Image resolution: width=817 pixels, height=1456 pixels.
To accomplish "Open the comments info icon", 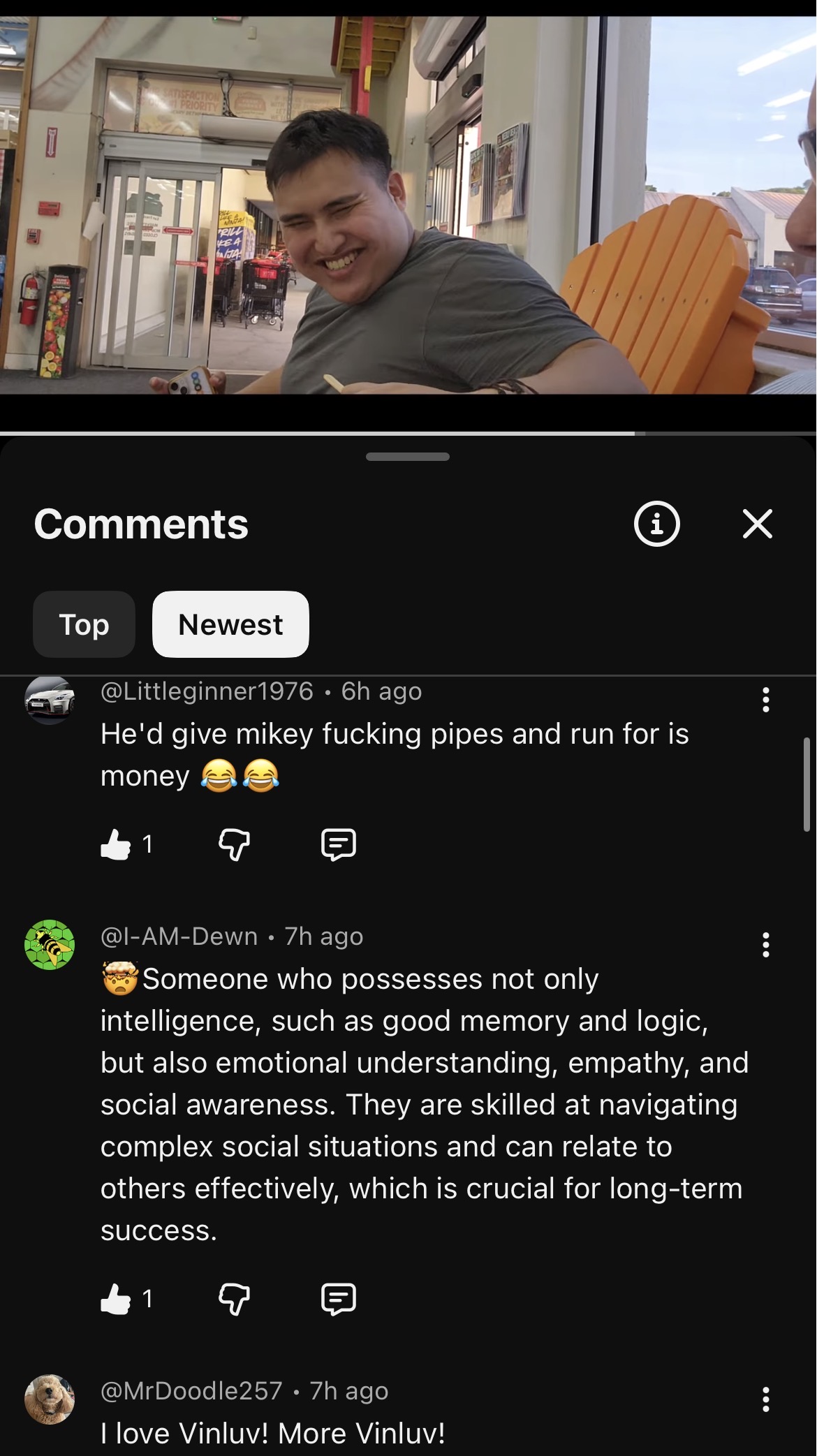I will pos(656,524).
